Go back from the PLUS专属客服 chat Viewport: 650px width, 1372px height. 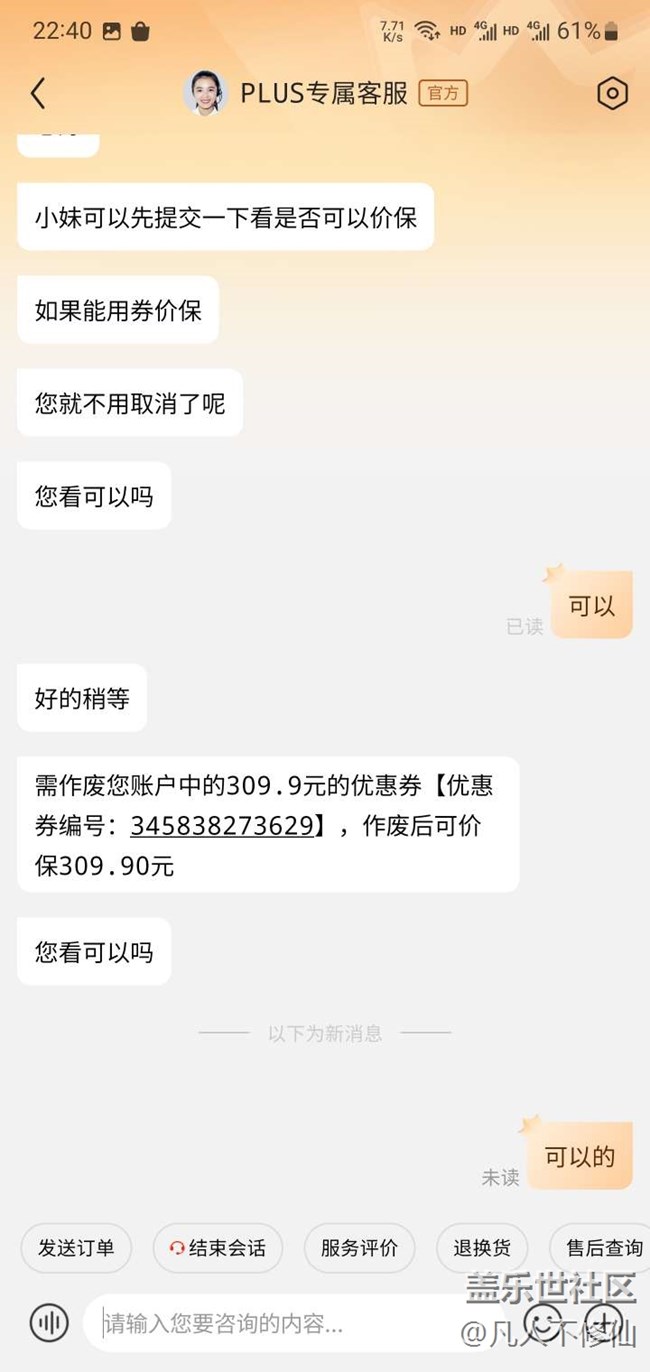pos(38,94)
